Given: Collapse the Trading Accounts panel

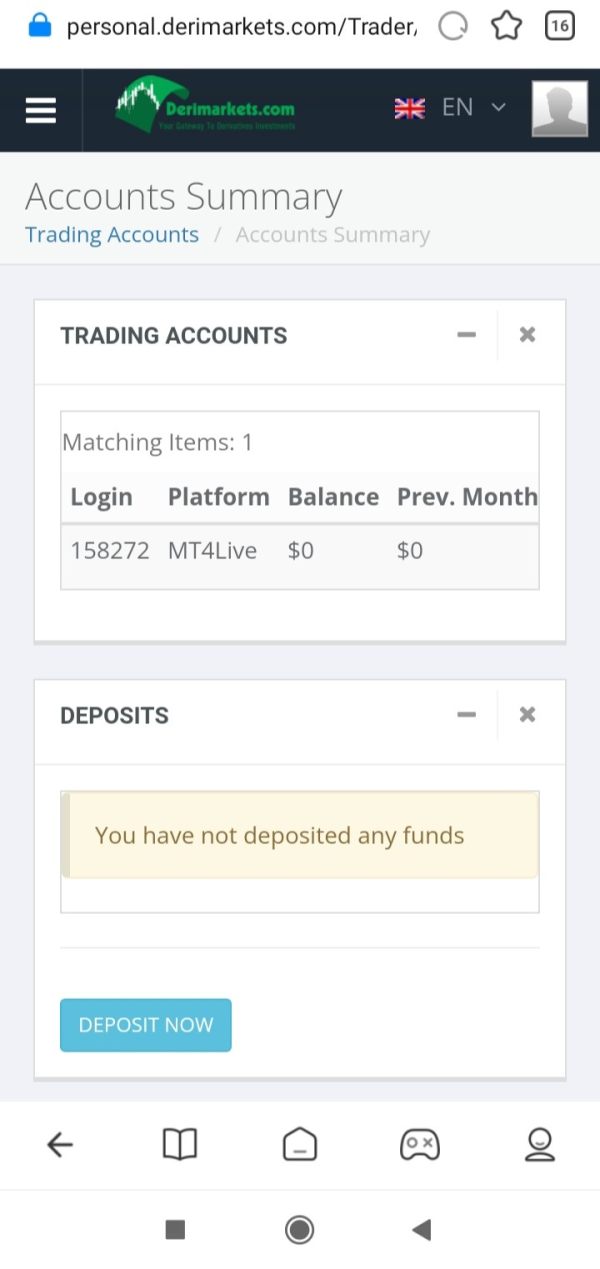Looking at the screenshot, I should (466, 335).
